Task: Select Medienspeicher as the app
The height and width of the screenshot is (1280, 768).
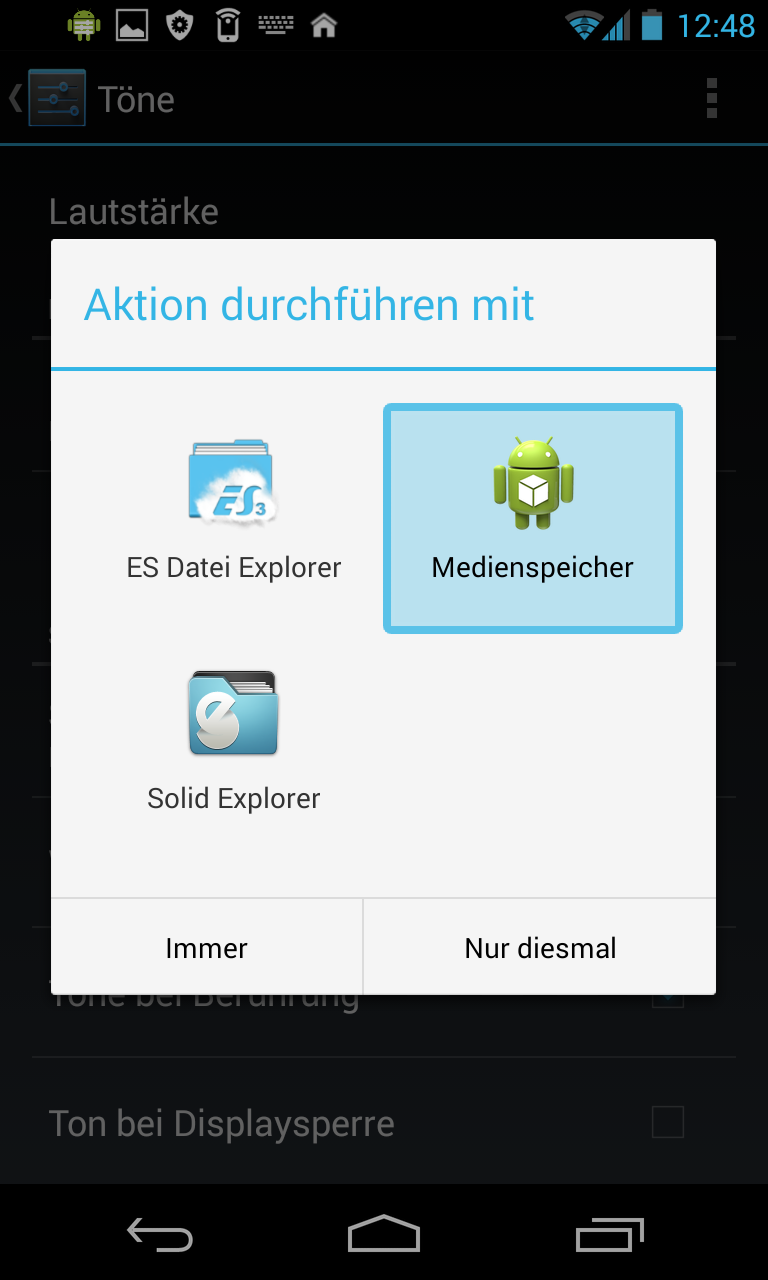Action: point(532,518)
